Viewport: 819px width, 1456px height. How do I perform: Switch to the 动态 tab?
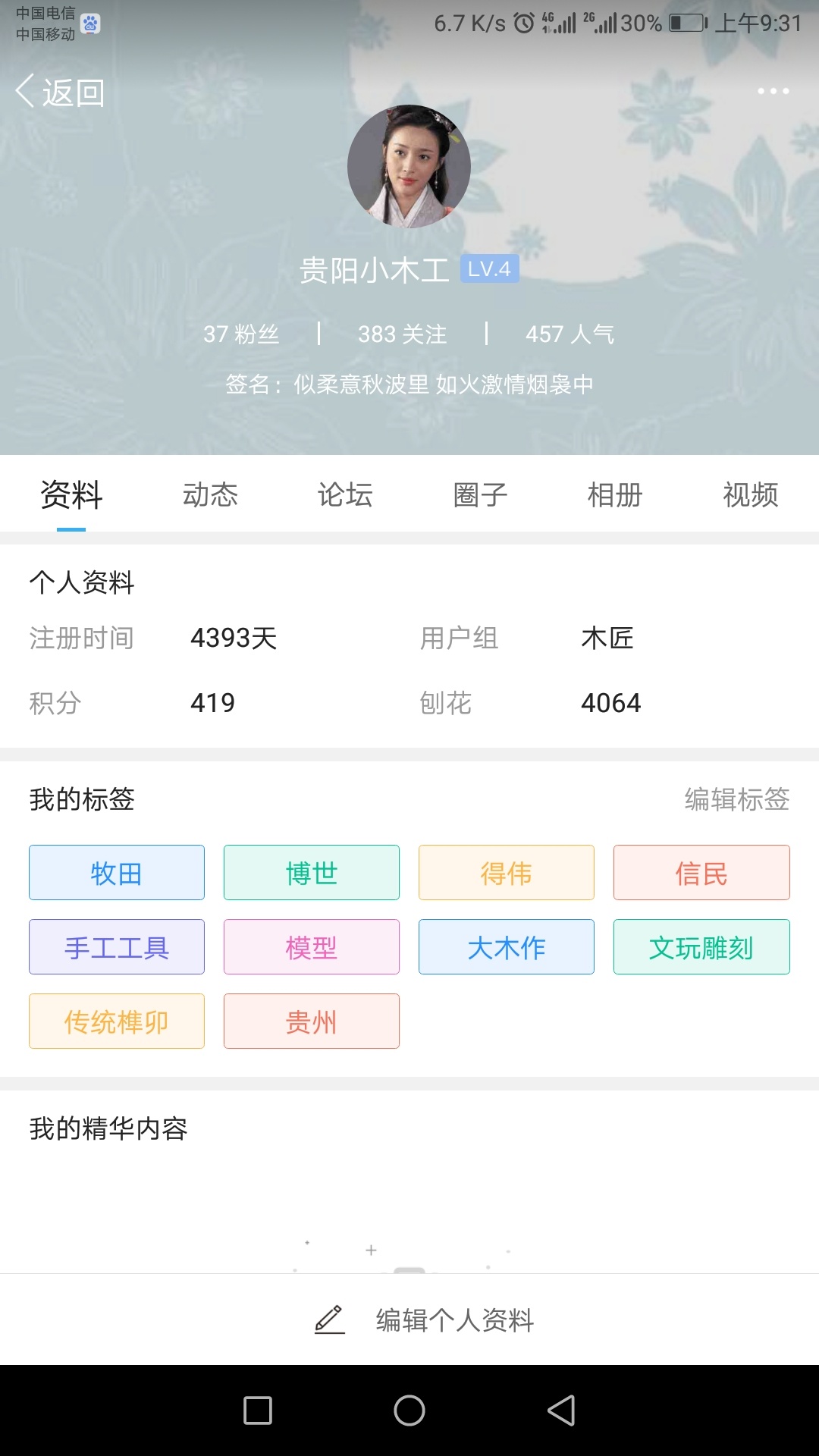pos(210,495)
